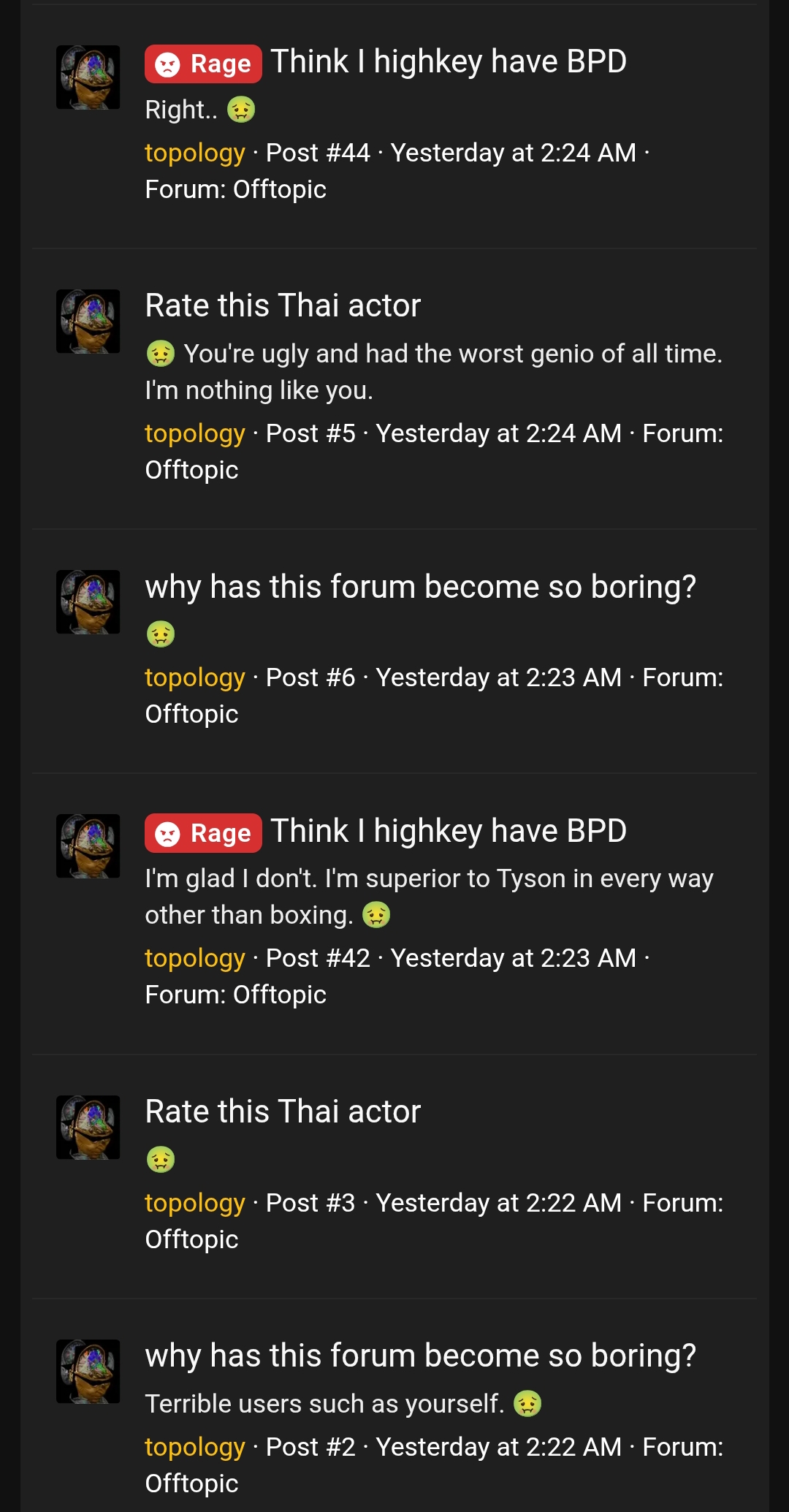Click the avatar next to the top BPD result

[87, 78]
